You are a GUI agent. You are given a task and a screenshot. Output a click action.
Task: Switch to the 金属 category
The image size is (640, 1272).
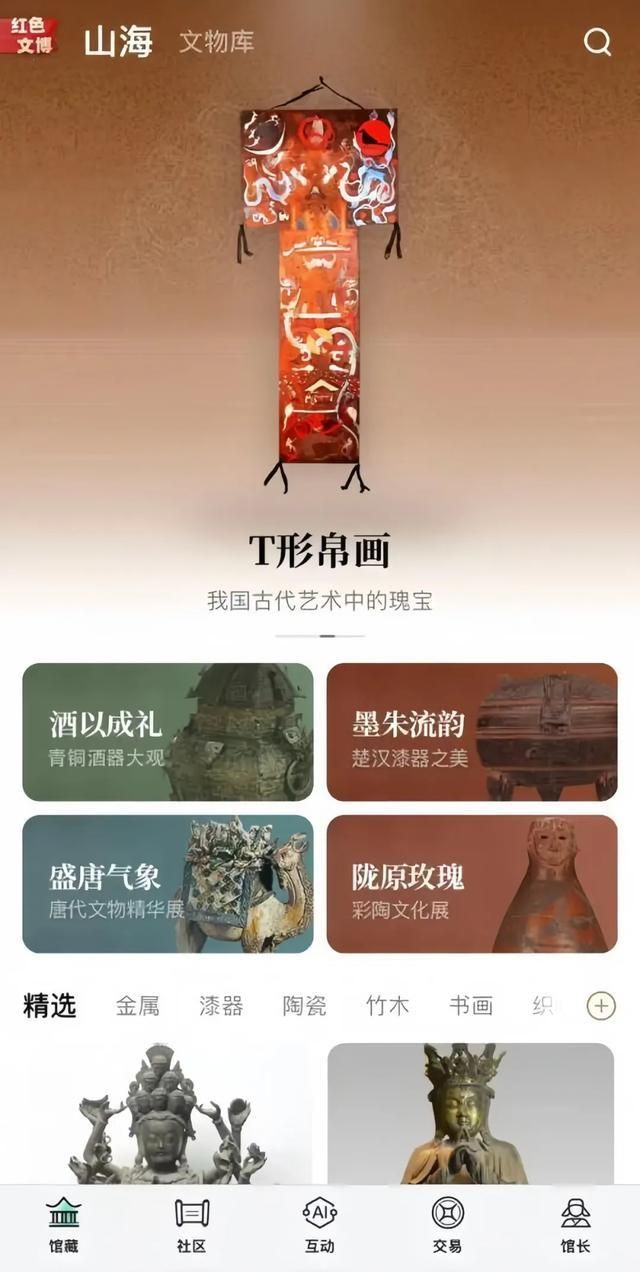[x=138, y=1006]
